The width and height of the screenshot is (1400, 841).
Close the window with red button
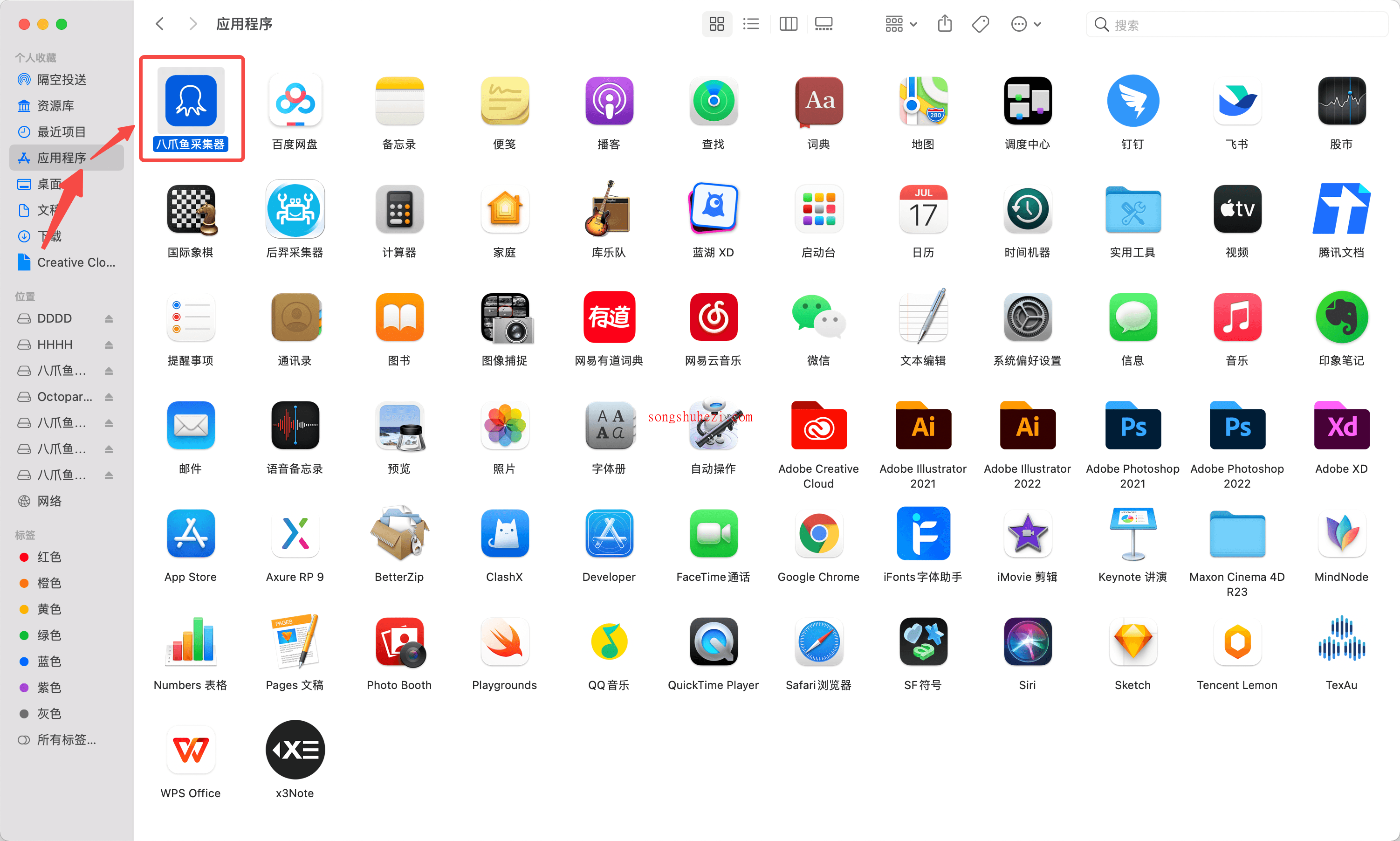tap(24, 24)
